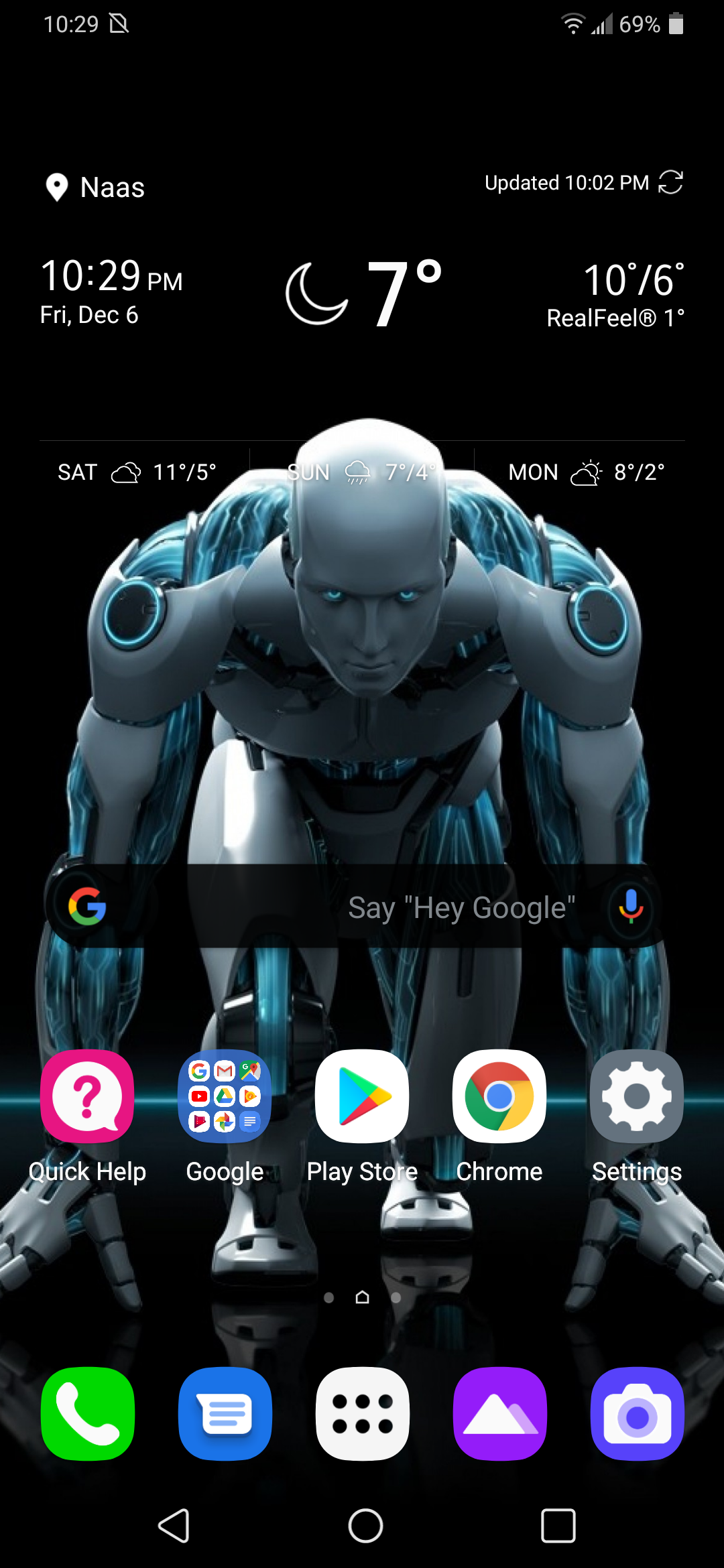Tap the voice search microphone
724x1568 pixels.
point(630,907)
